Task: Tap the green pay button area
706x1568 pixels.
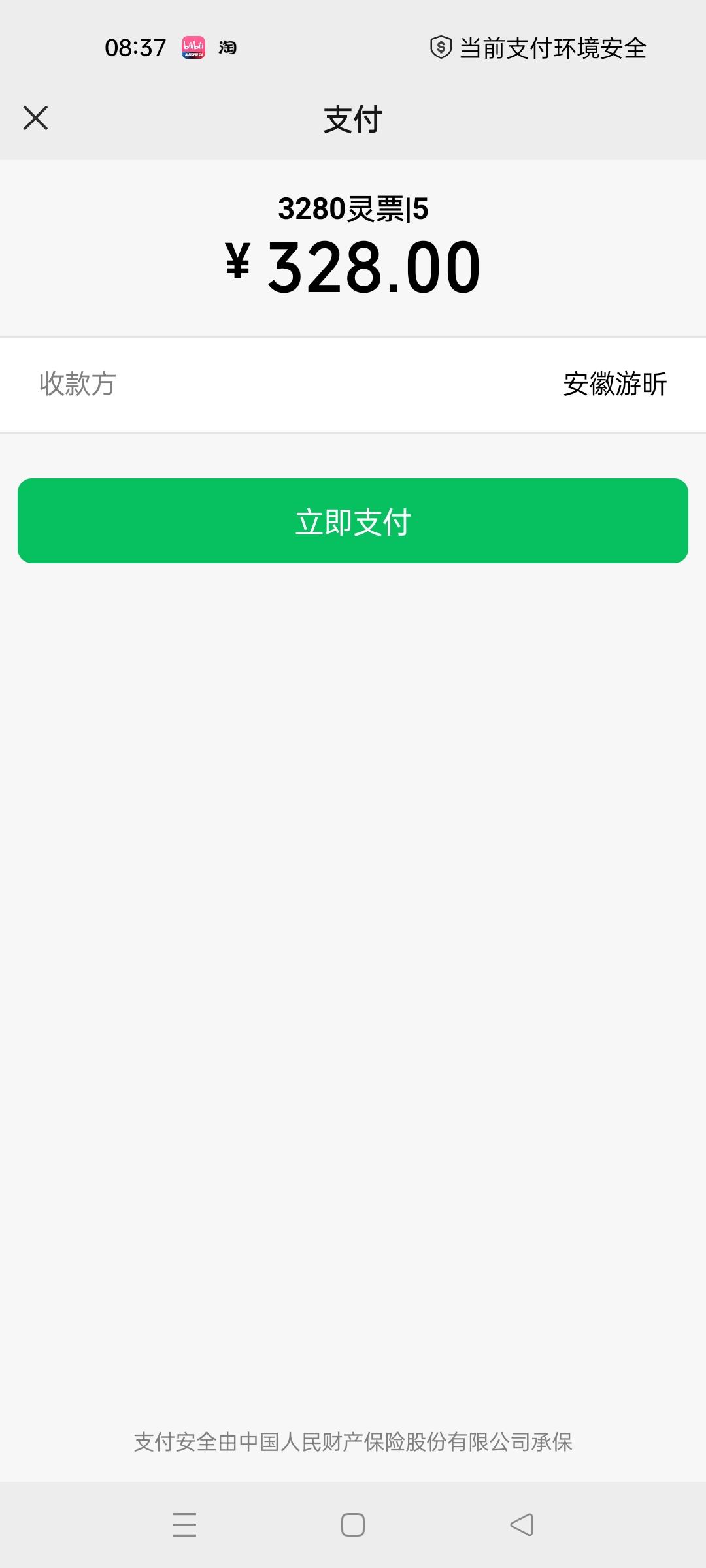Action: tap(353, 521)
